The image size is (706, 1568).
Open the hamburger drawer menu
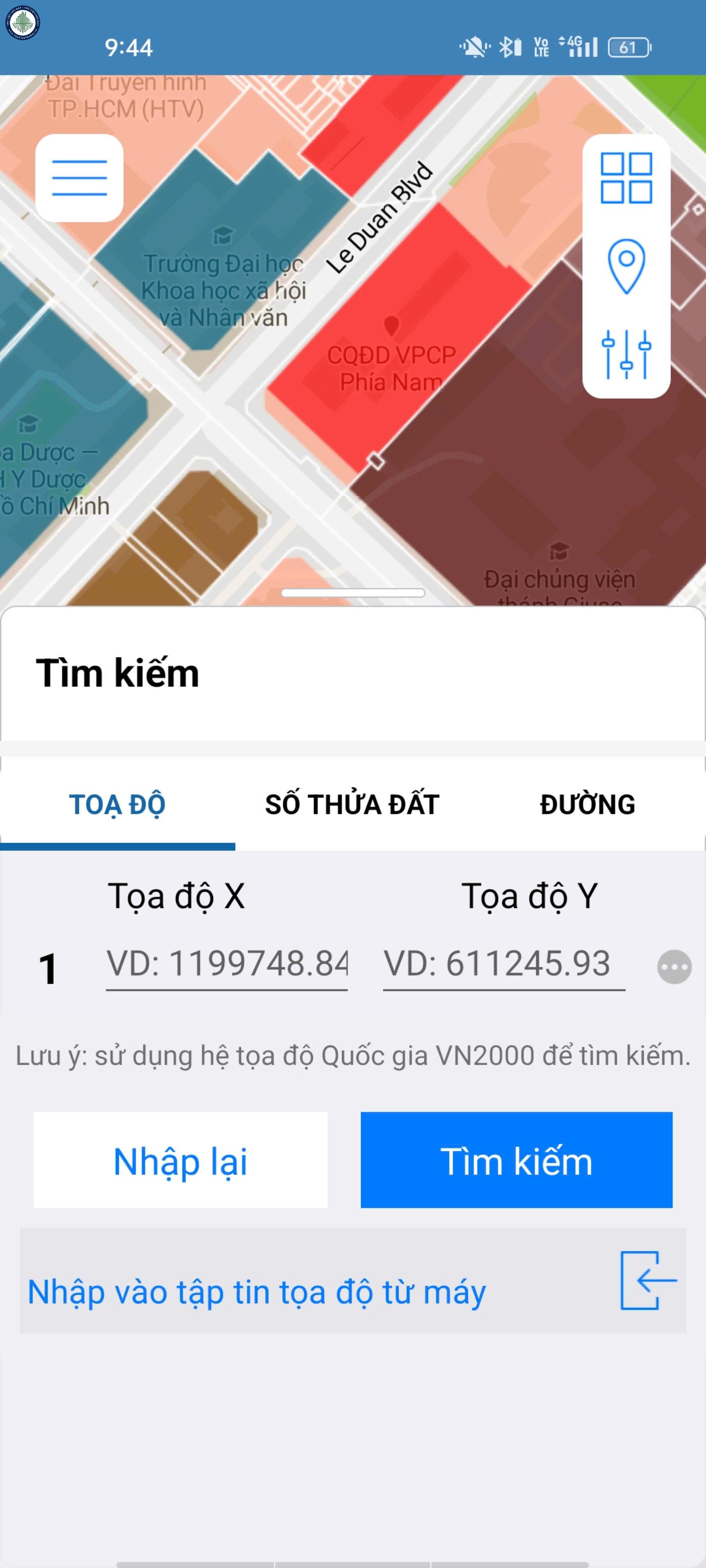pyautogui.click(x=79, y=178)
